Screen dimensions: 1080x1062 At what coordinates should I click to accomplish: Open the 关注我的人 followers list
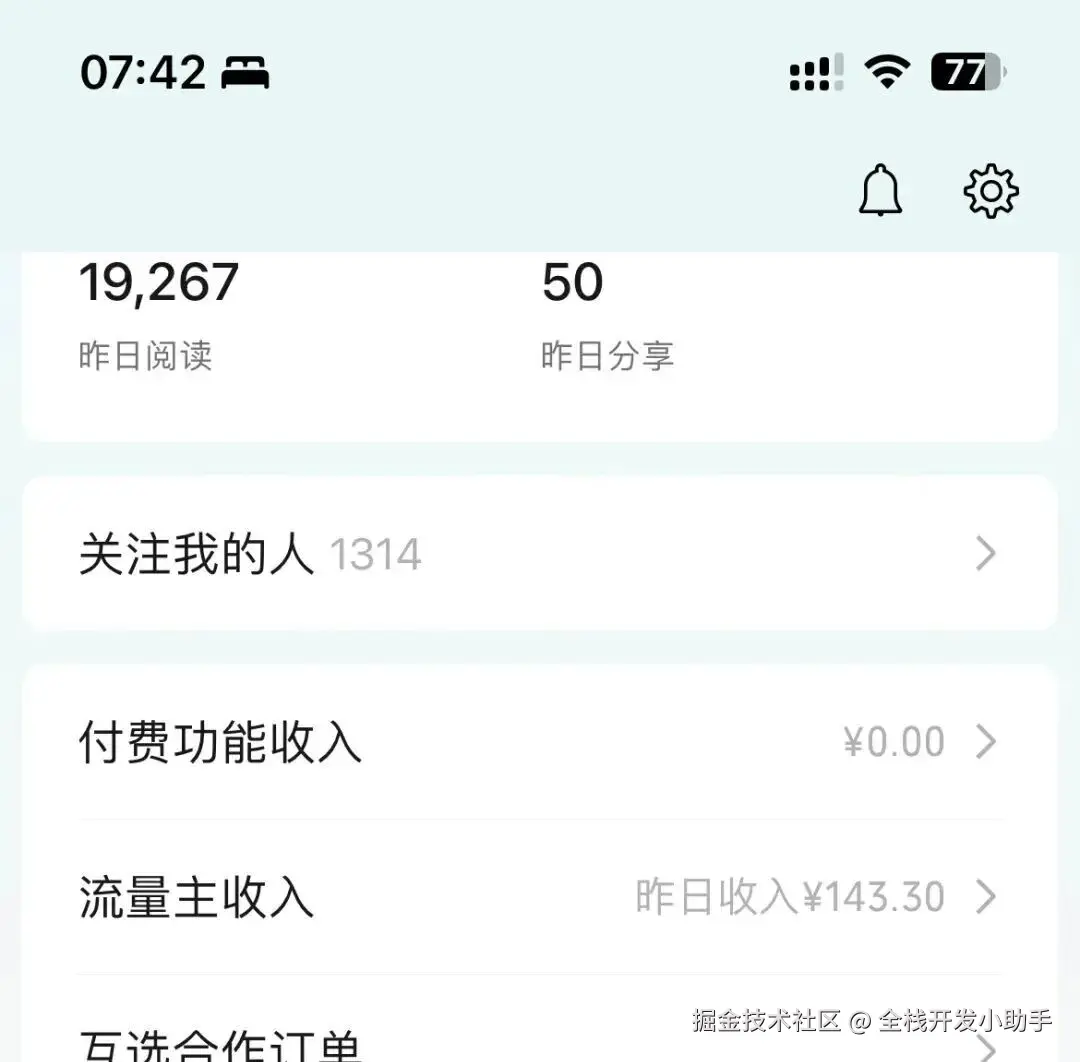click(540, 554)
